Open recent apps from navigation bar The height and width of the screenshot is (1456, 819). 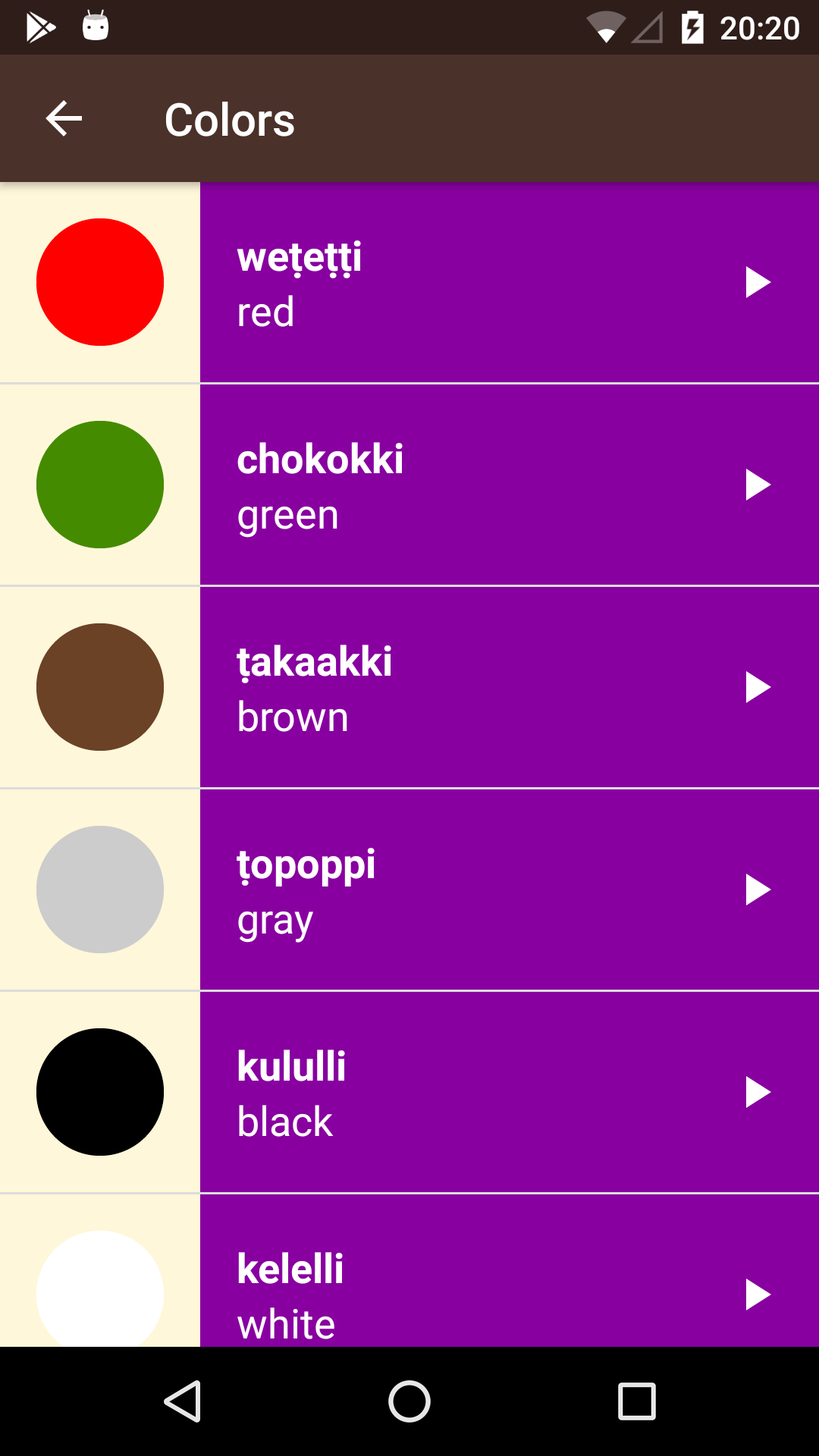coord(637,1401)
